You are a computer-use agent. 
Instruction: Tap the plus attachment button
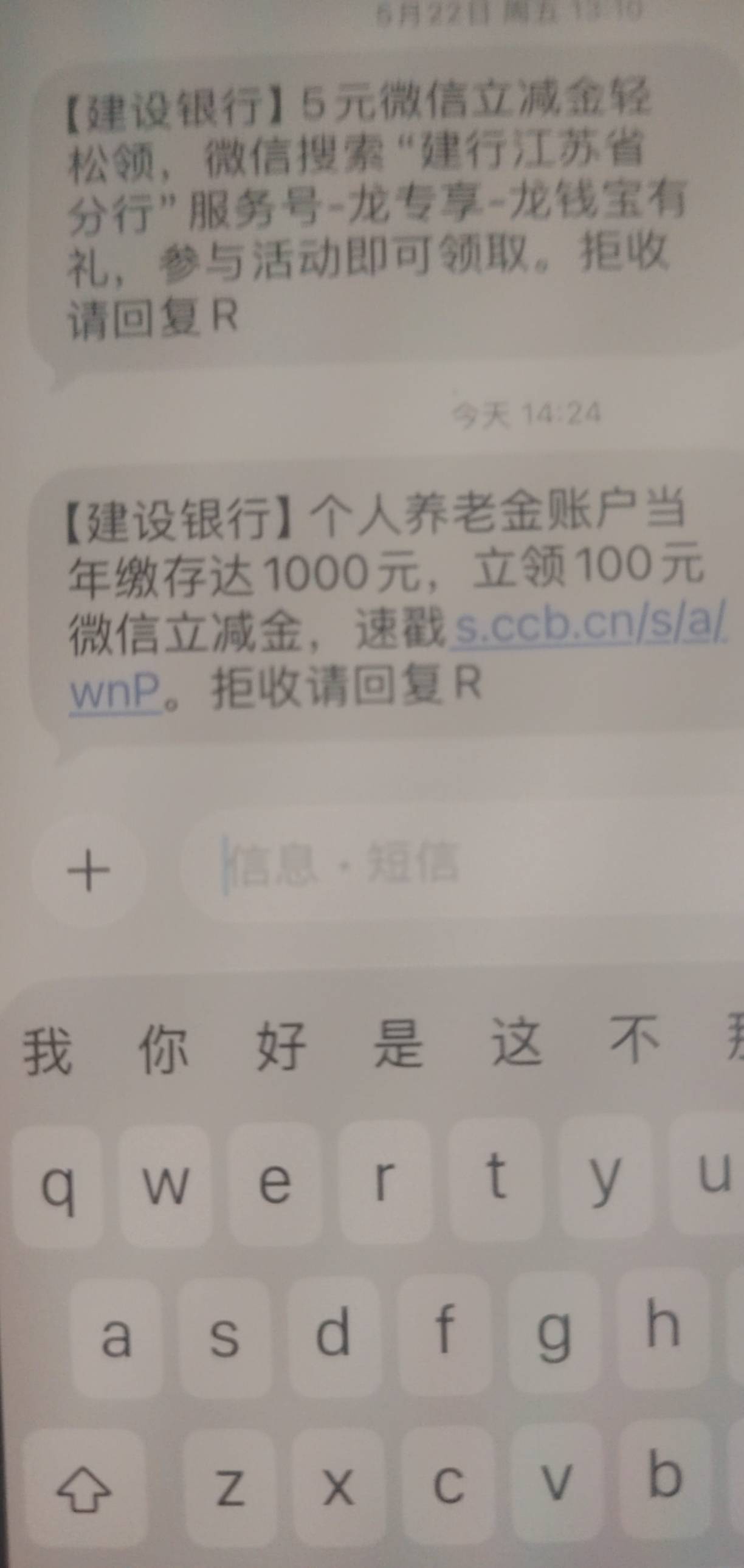(x=89, y=869)
